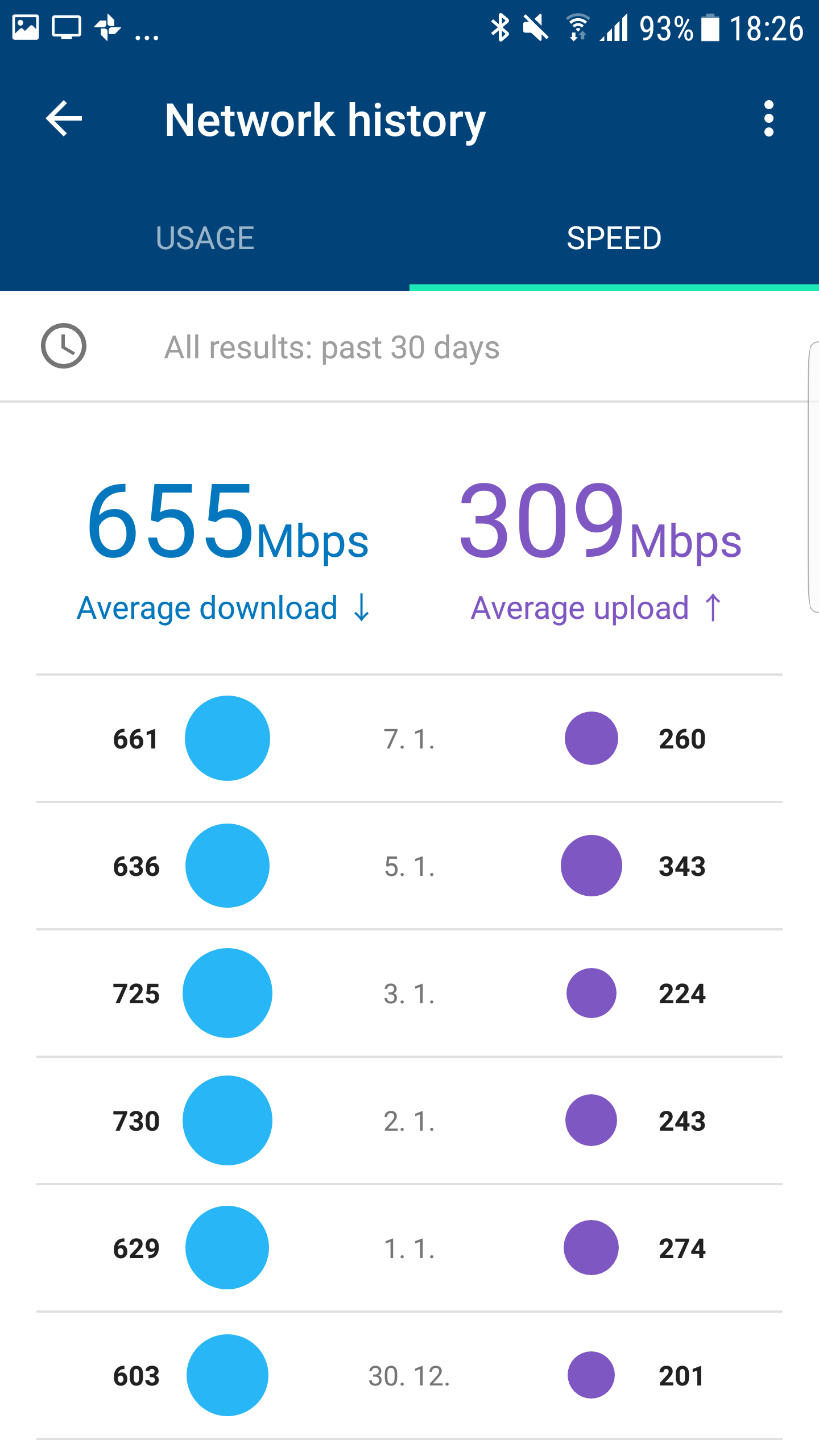
Task: Select the 1. 1. speed result
Action: pyautogui.click(x=409, y=1248)
